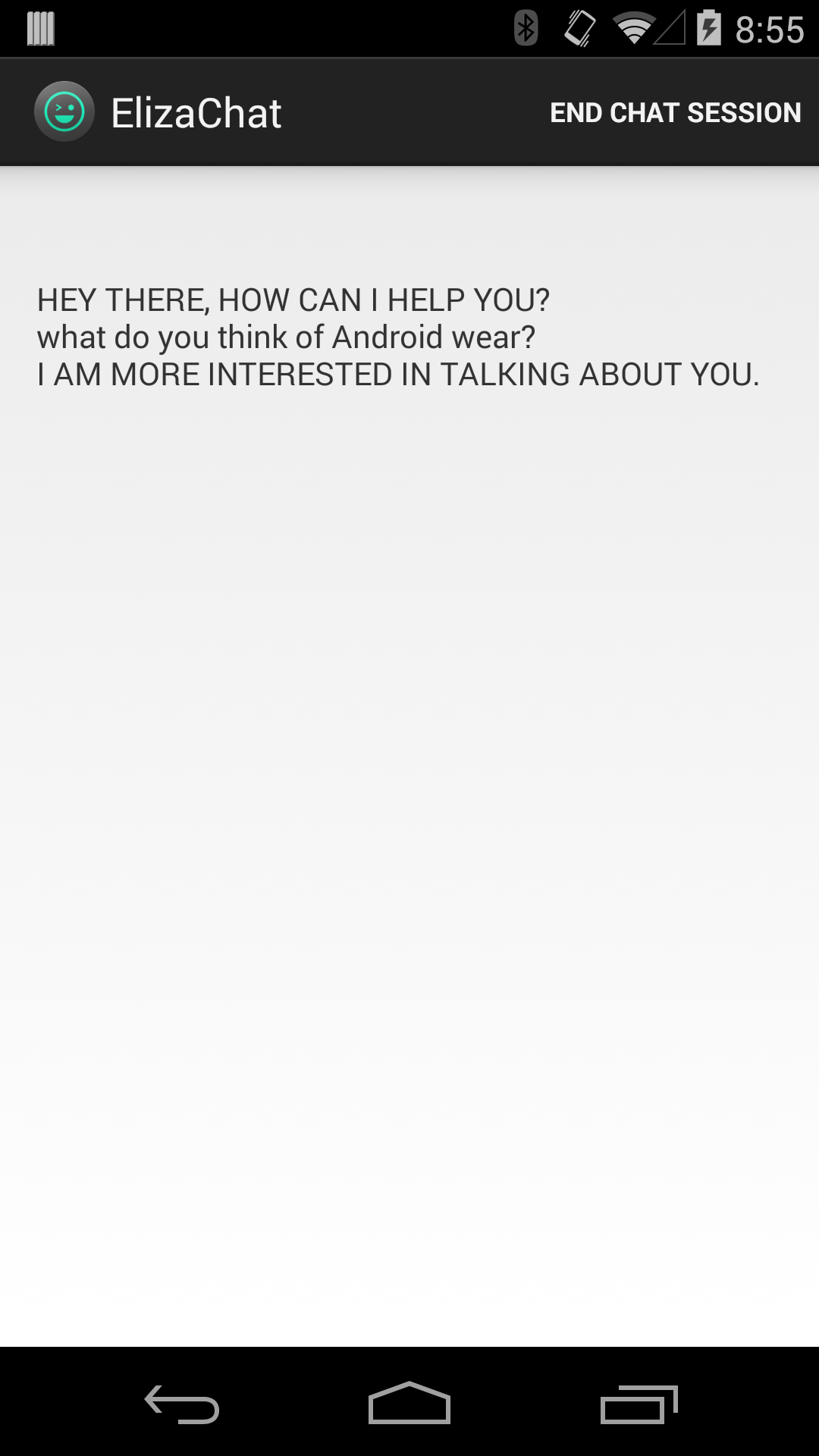
Task: Tap the TALKING ABOUT YOU response line
Action: click(398, 372)
